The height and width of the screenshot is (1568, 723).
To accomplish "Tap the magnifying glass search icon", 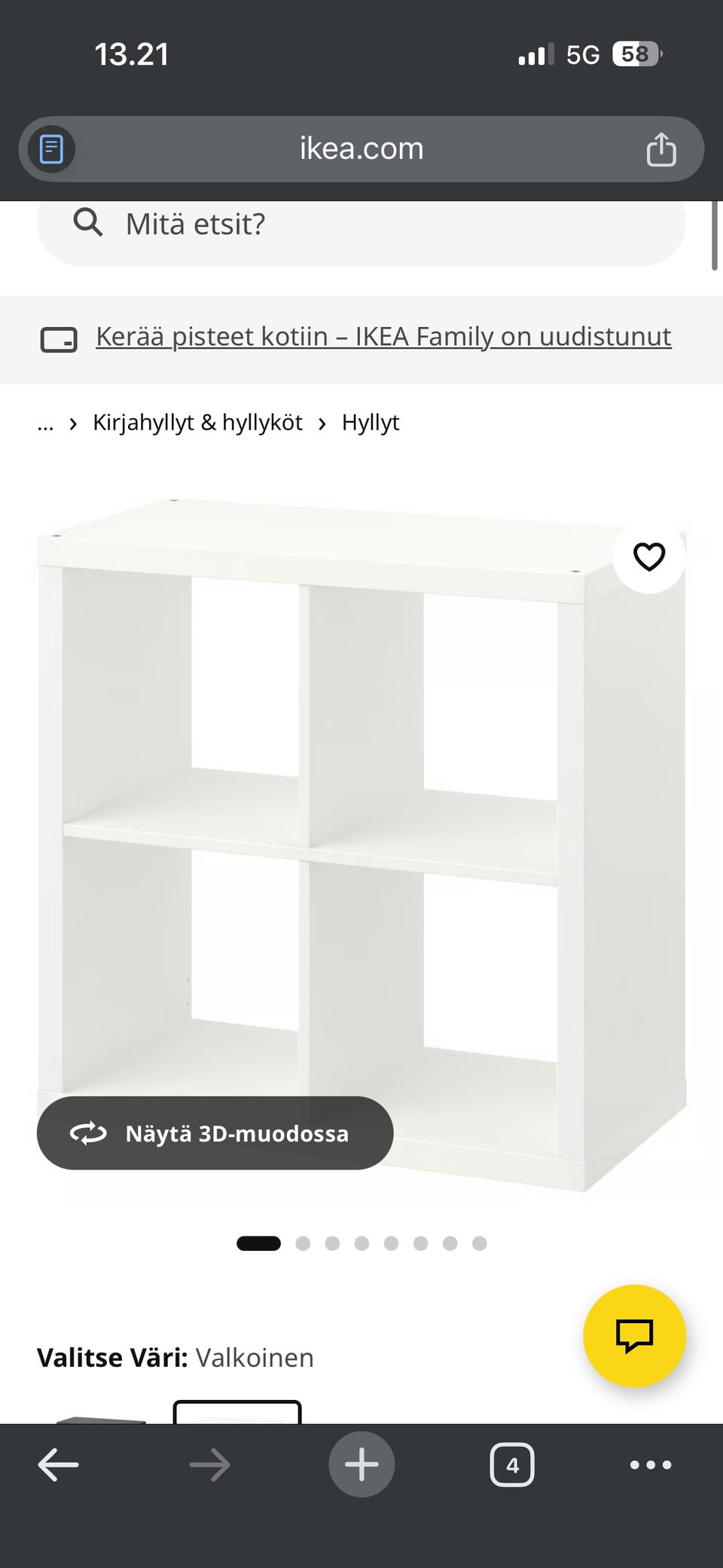I will [88, 224].
